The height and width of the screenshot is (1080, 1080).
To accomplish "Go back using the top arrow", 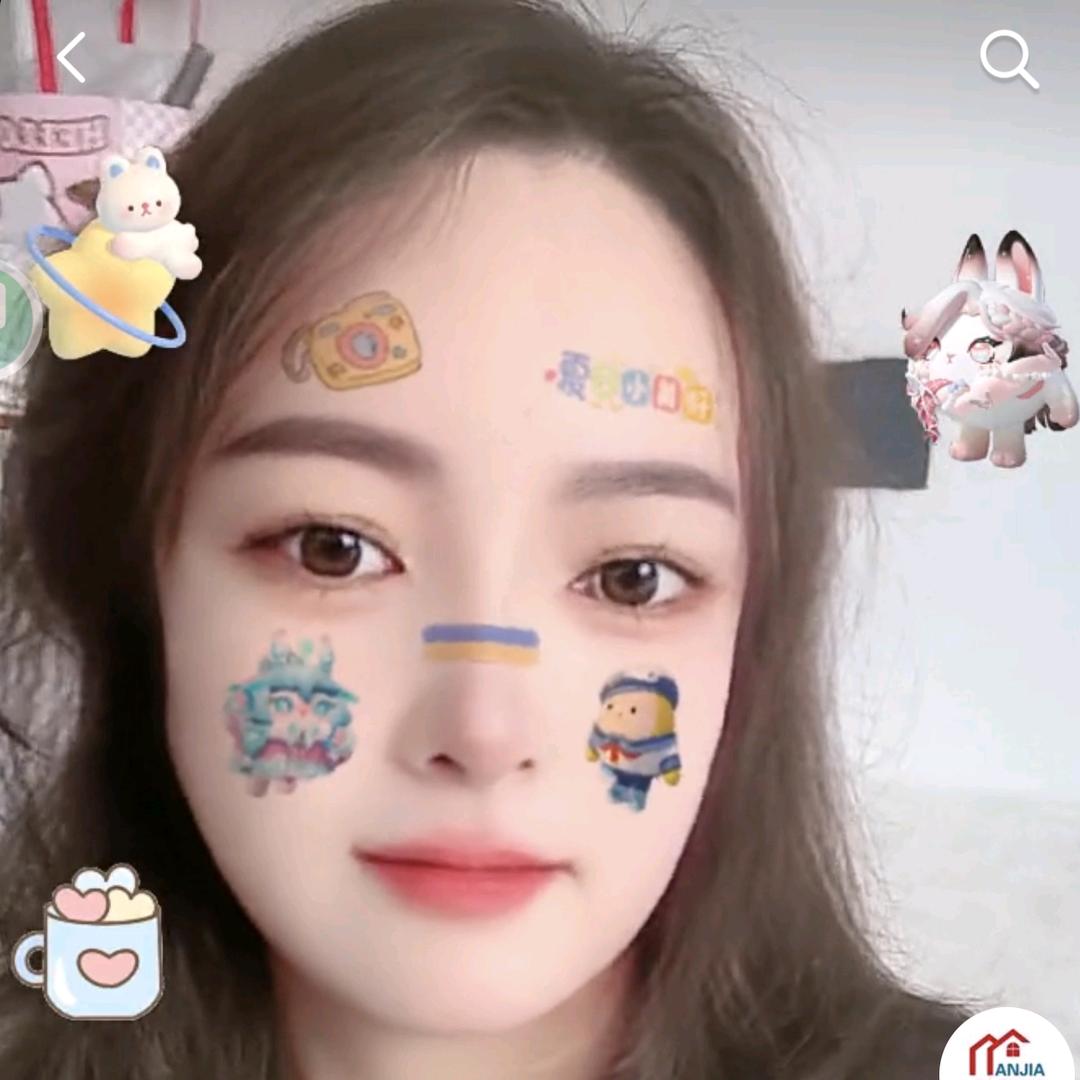I will click(71, 57).
